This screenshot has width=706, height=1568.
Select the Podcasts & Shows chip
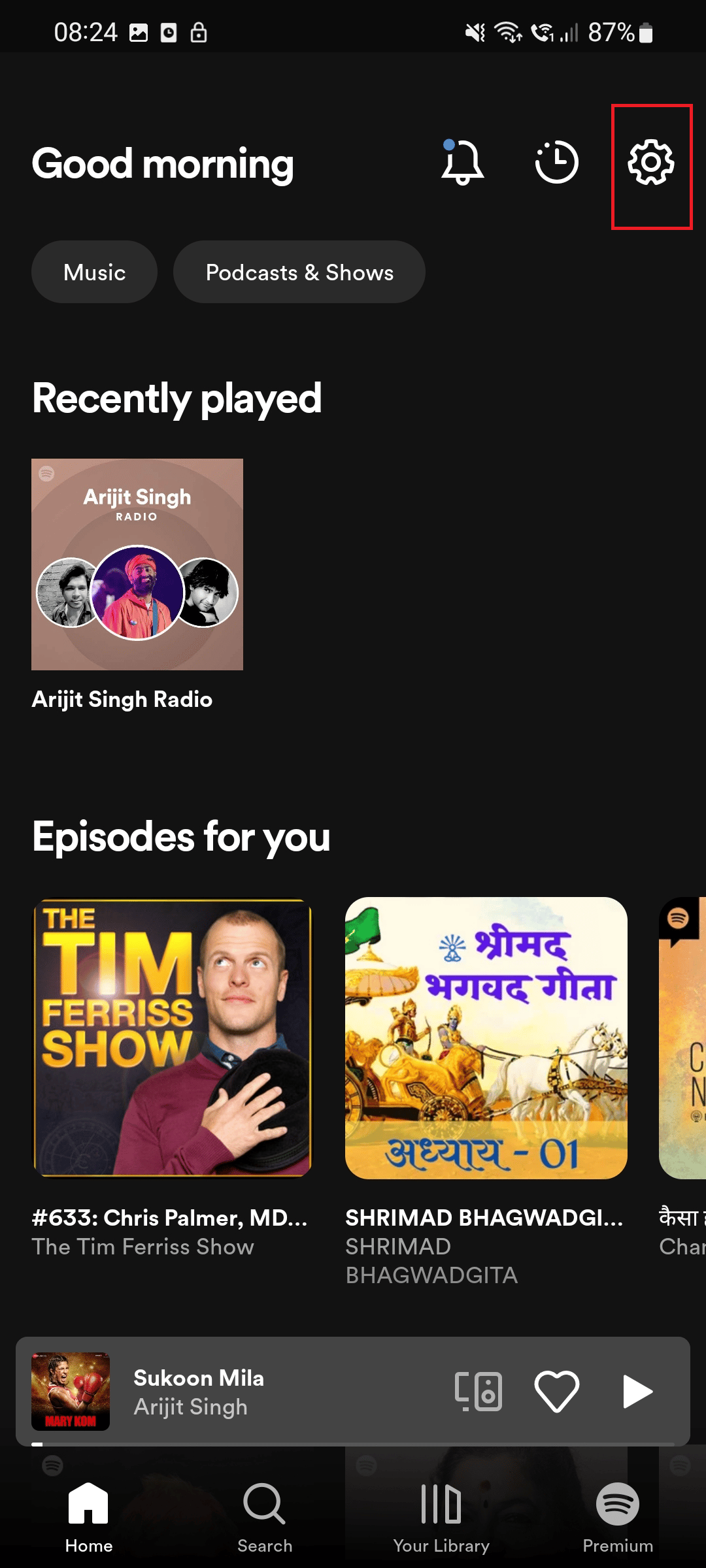point(299,272)
